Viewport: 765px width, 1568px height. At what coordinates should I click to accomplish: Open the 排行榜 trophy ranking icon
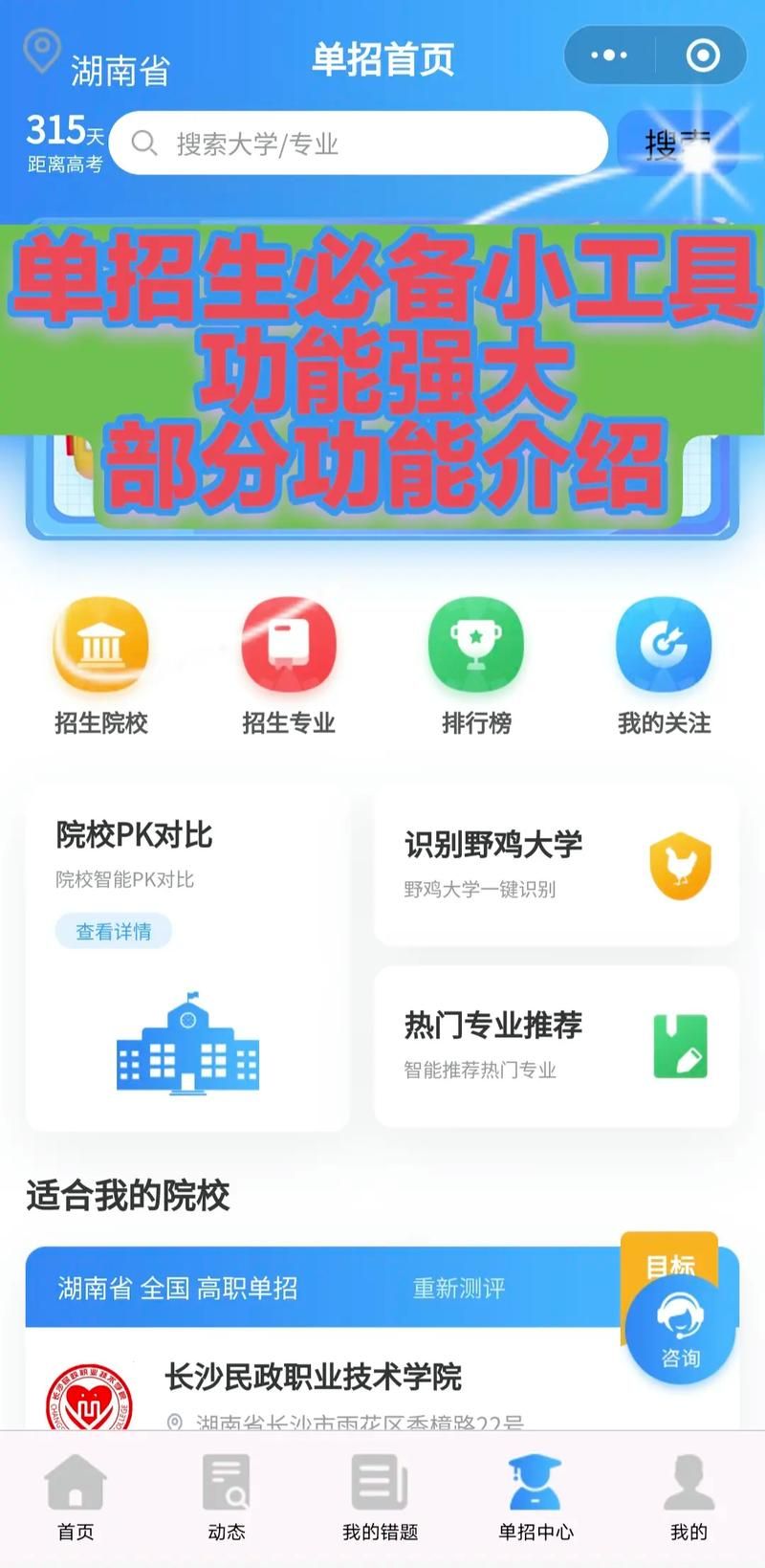click(476, 645)
